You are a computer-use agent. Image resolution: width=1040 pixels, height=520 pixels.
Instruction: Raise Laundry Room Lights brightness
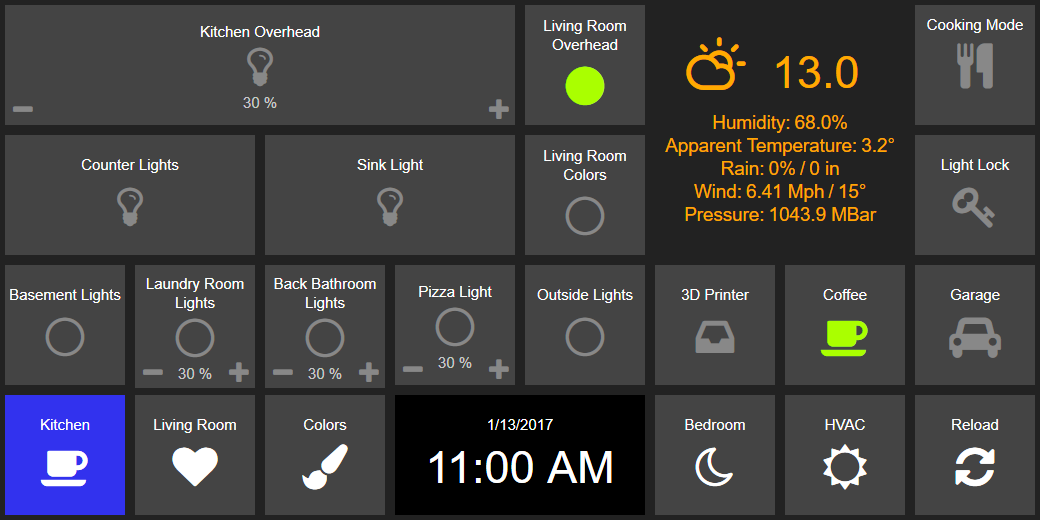238,373
